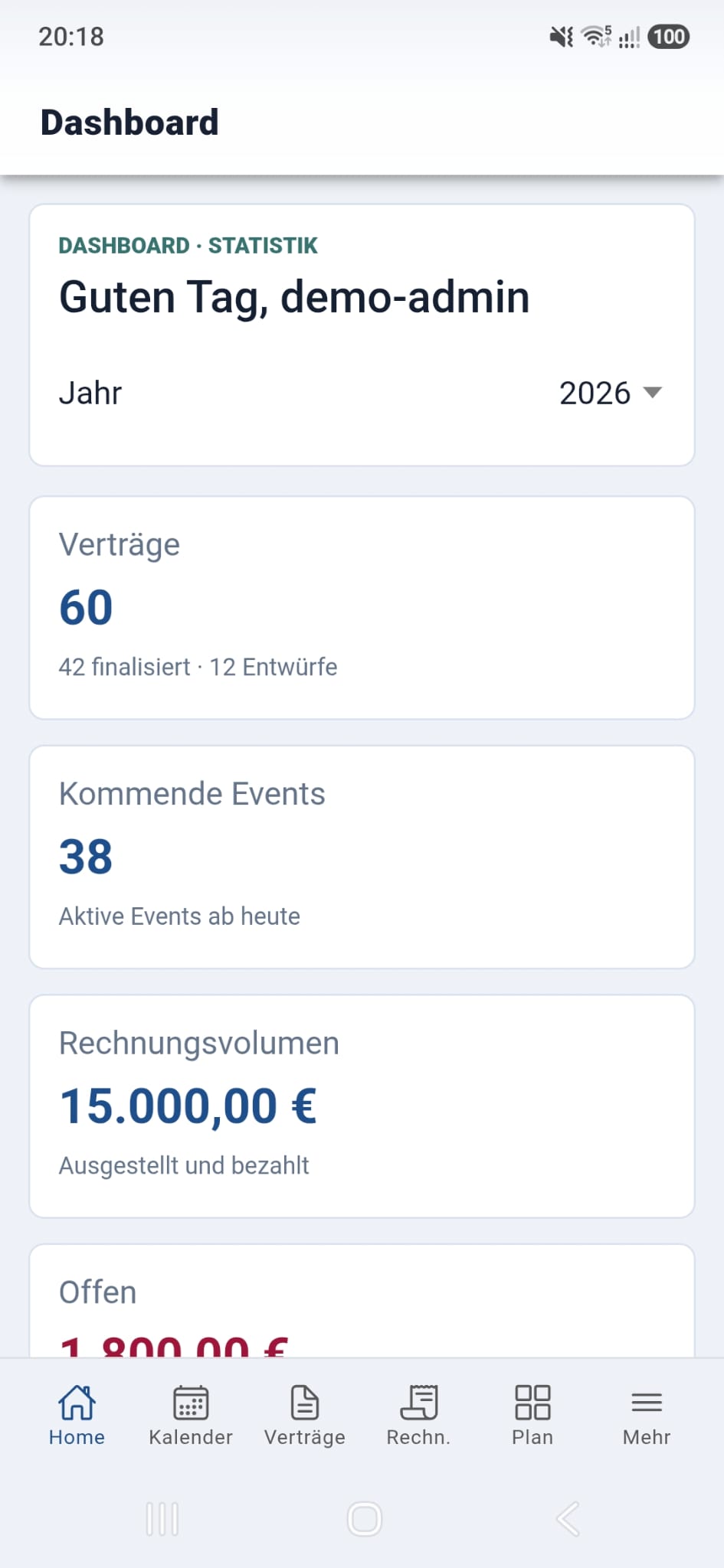The width and height of the screenshot is (724, 1568).
Task: Open the system recent apps view
Action: (x=162, y=1519)
